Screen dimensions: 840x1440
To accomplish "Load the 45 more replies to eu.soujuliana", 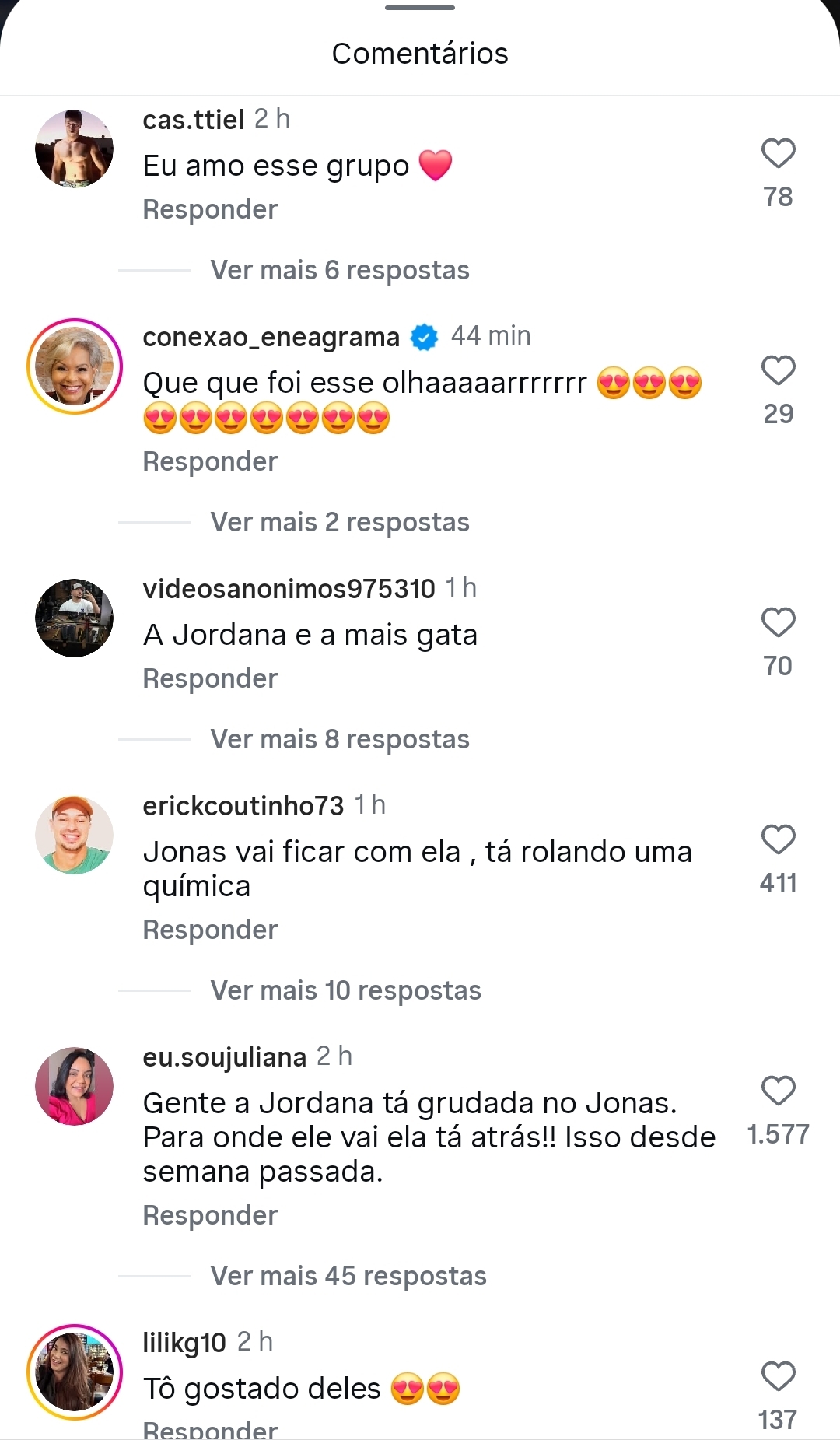I will pyautogui.click(x=348, y=1277).
